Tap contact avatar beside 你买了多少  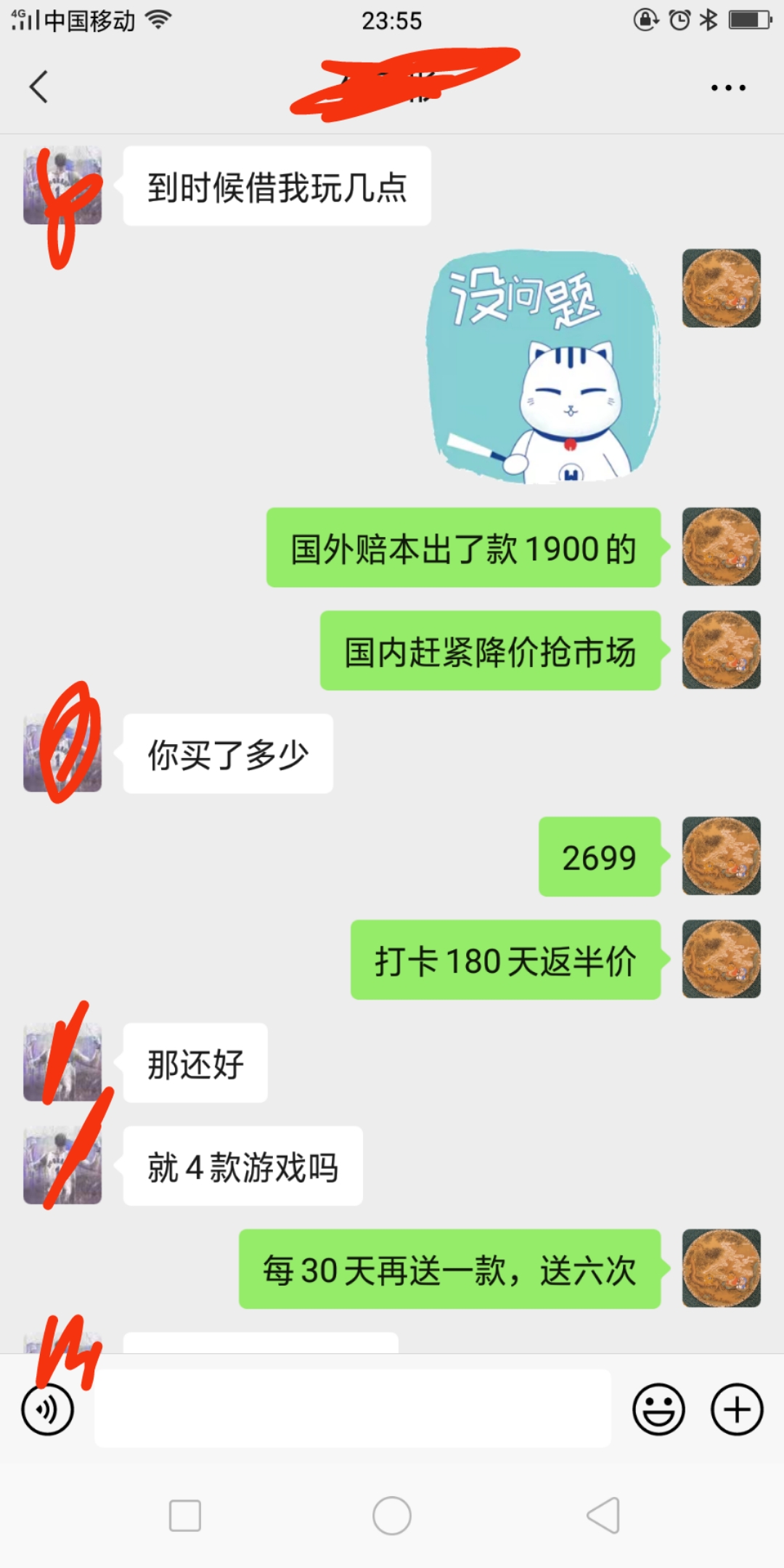[62, 753]
